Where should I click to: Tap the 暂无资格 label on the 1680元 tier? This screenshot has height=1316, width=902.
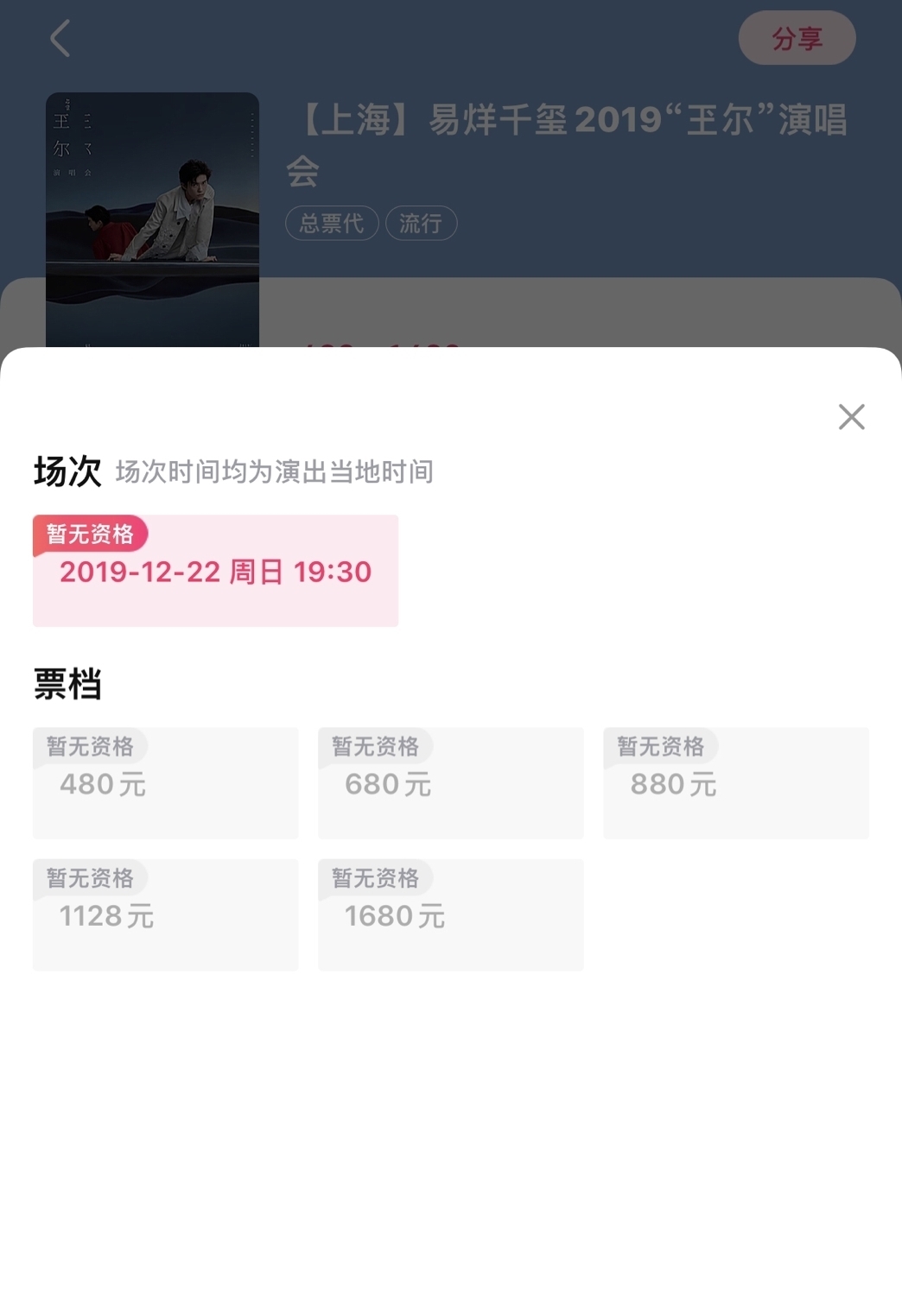point(377,878)
